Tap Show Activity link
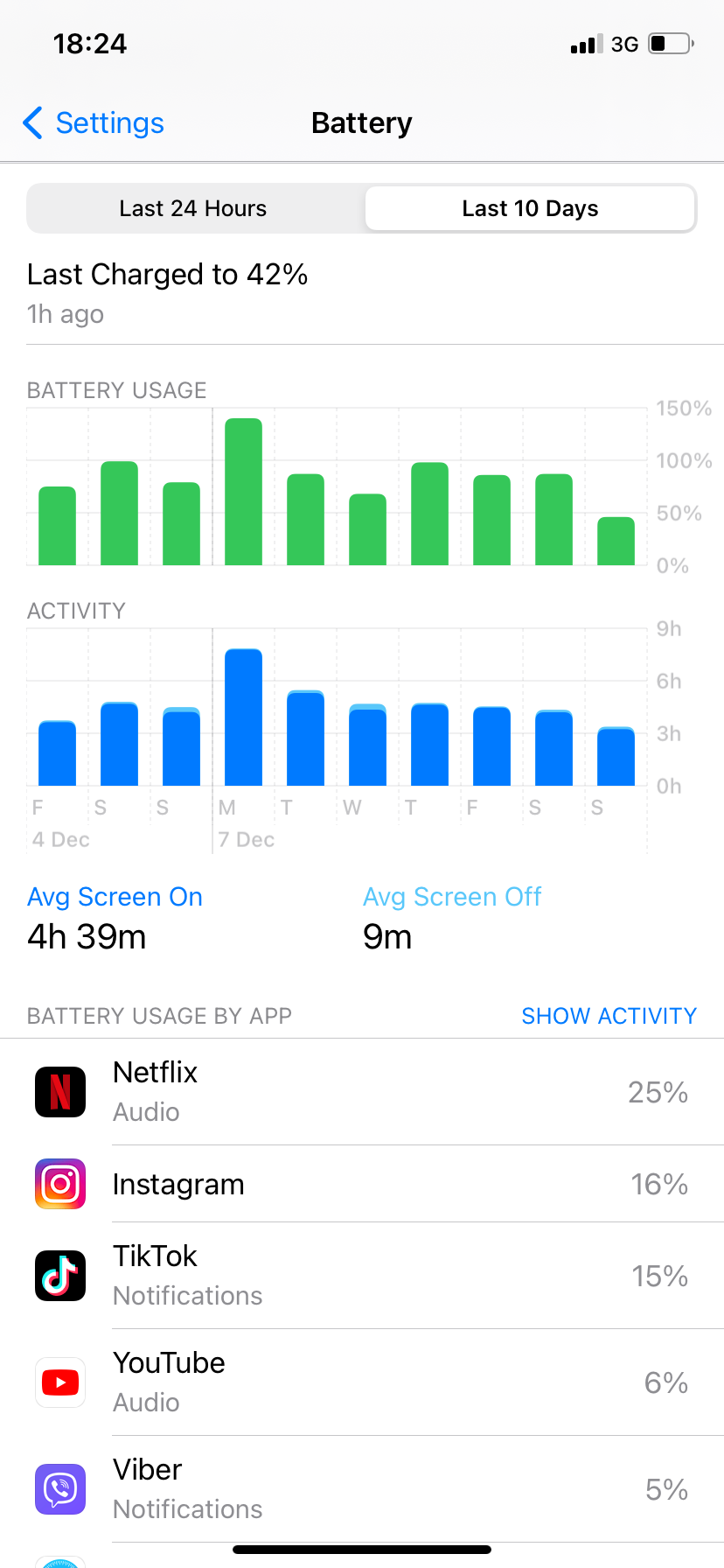 click(x=609, y=1016)
